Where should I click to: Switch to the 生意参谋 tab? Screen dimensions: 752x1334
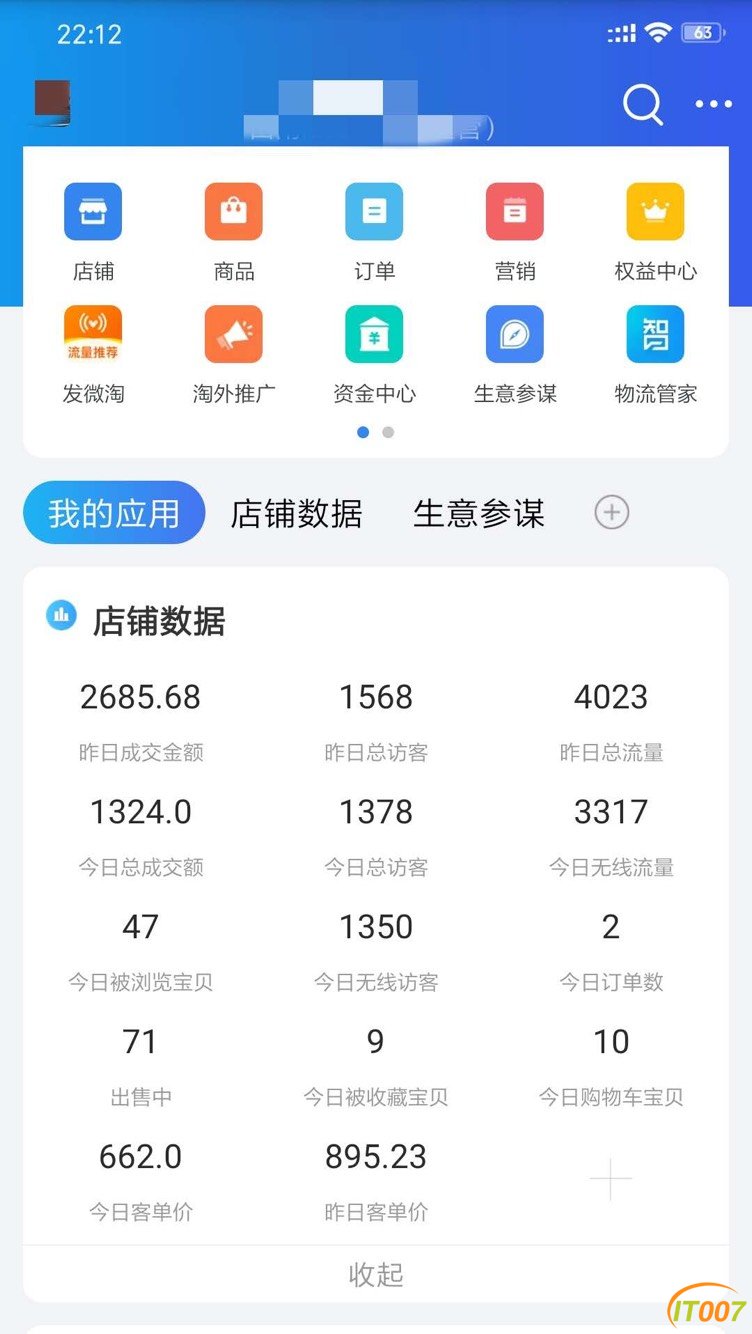tap(479, 514)
